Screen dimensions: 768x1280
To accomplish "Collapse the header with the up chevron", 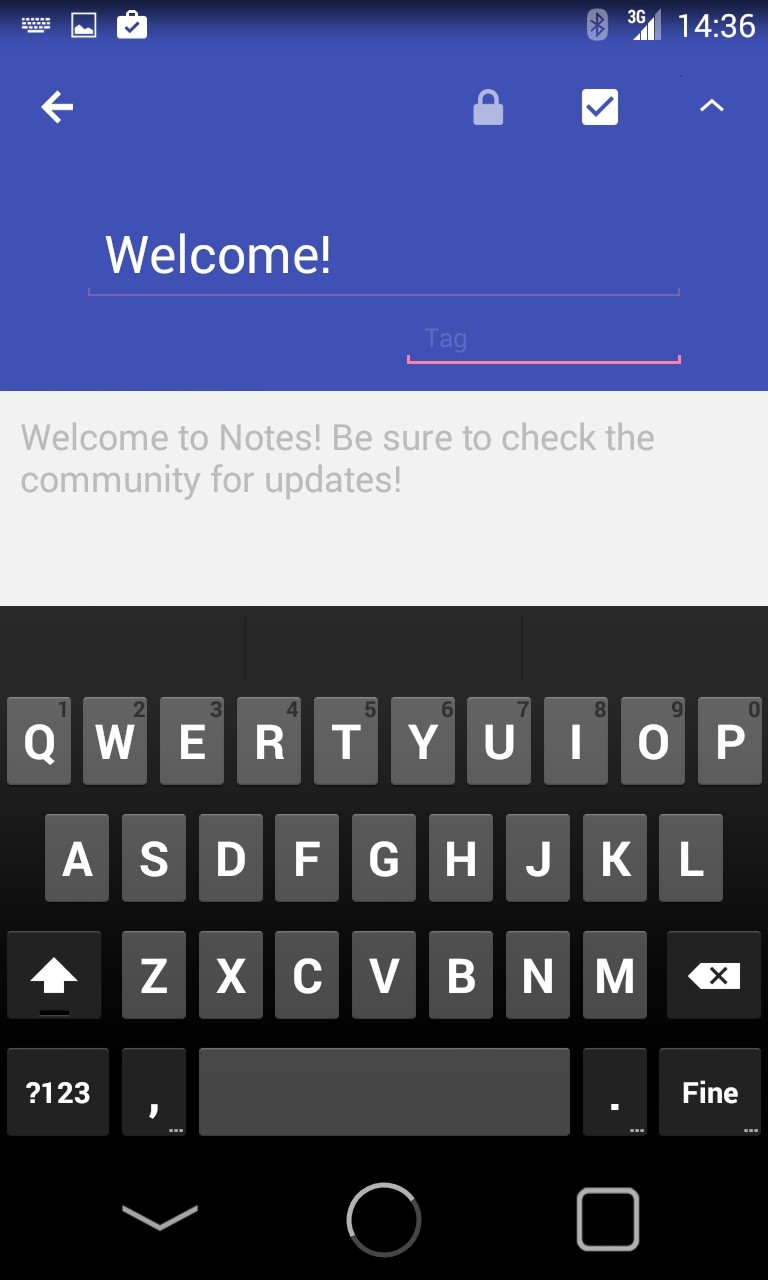I will tap(711, 106).
